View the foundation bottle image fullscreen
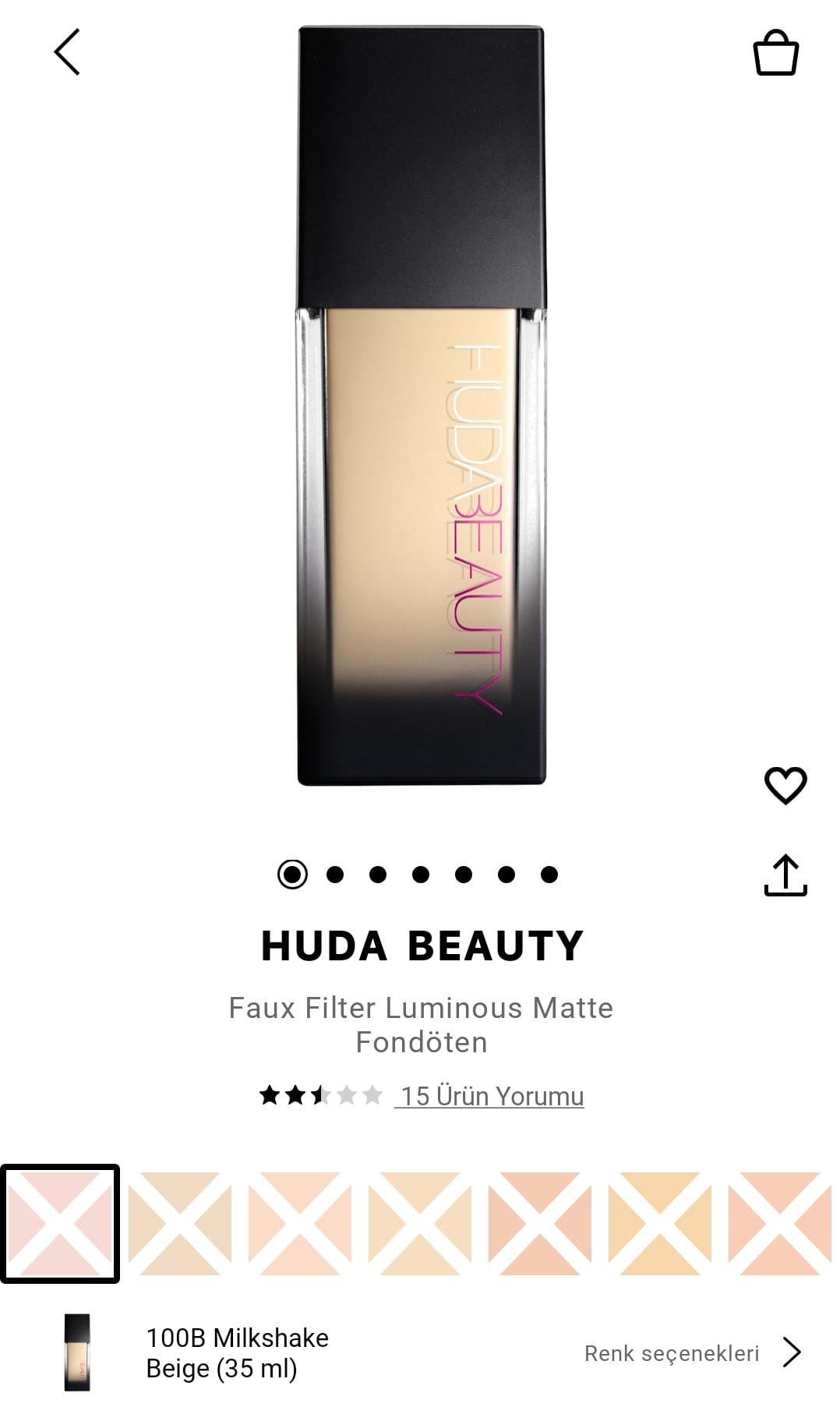The height and width of the screenshot is (1414, 840). (x=421, y=405)
